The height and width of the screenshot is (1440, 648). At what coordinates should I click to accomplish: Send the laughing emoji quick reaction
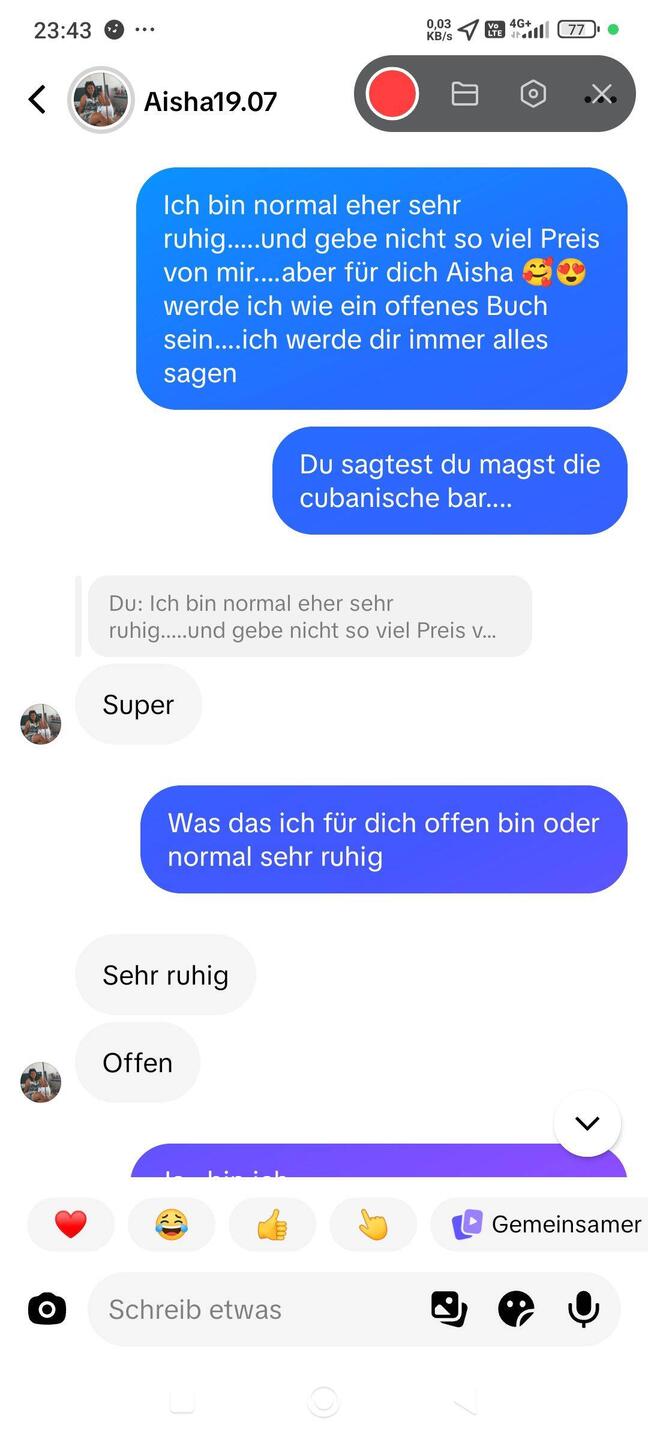172,1224
